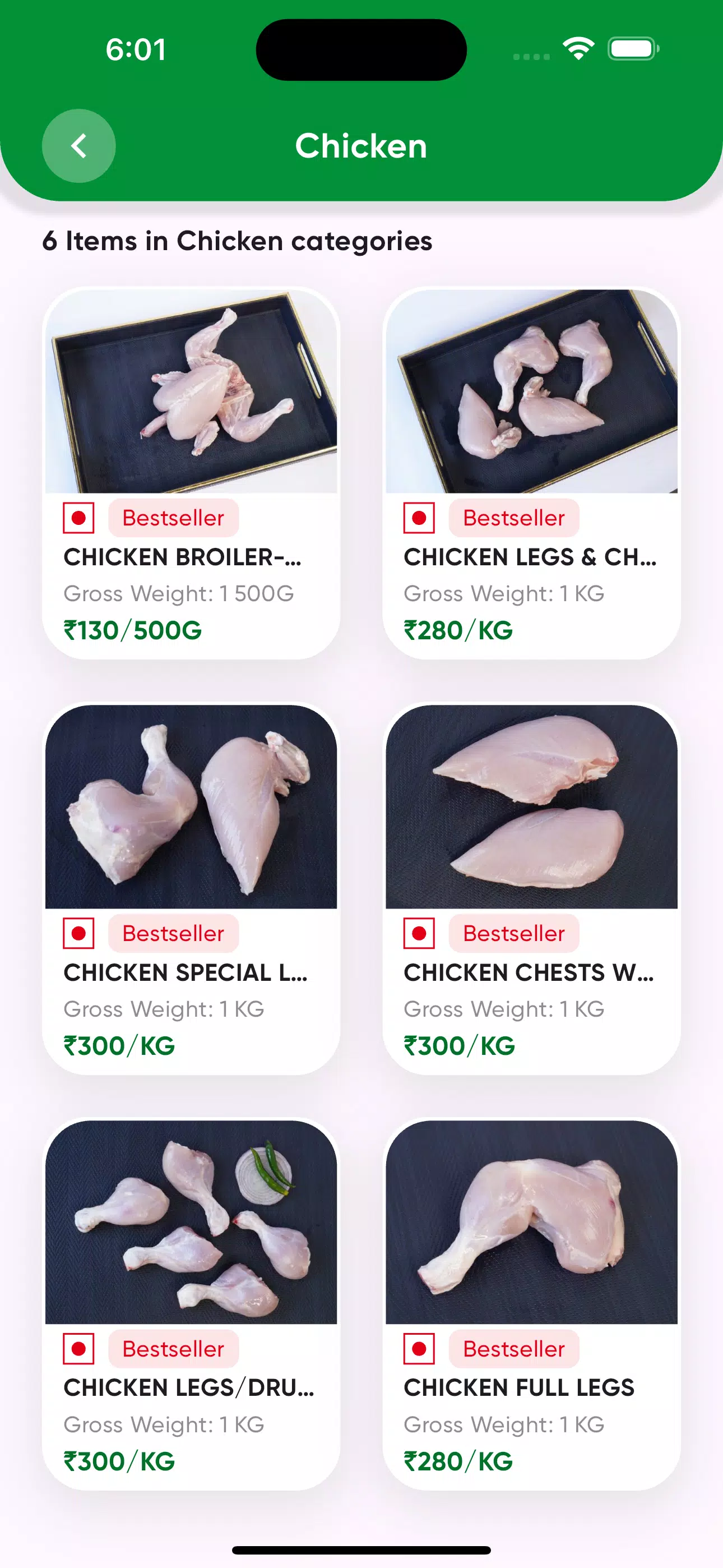The height and width of the screenshot is (1568, 723).
Task: Open the Chicken Broiler product card
Action: [191, 473]
